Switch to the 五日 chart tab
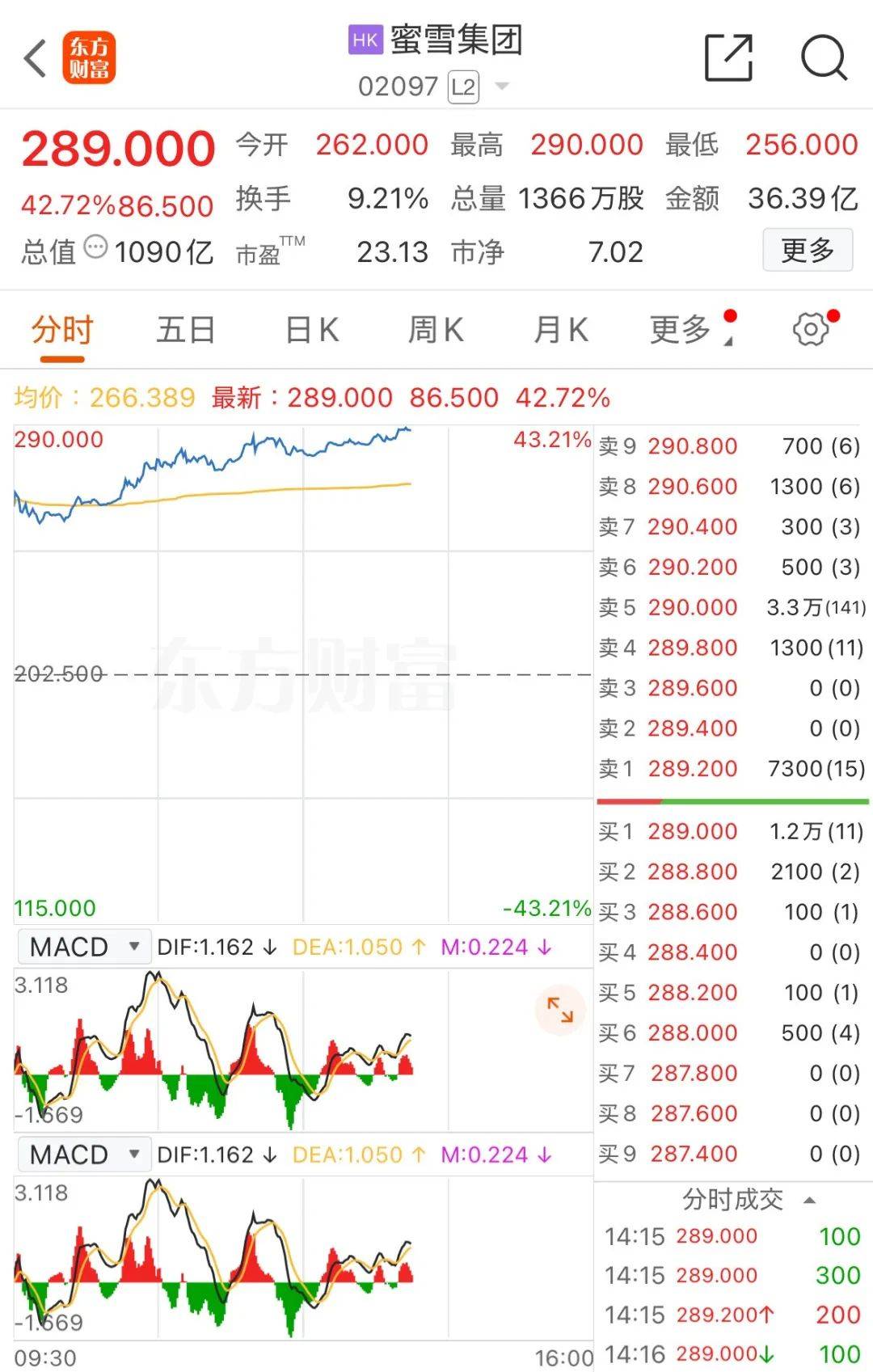The width and height of the screenshot is (873, 1372). click(x=186, y=331)
